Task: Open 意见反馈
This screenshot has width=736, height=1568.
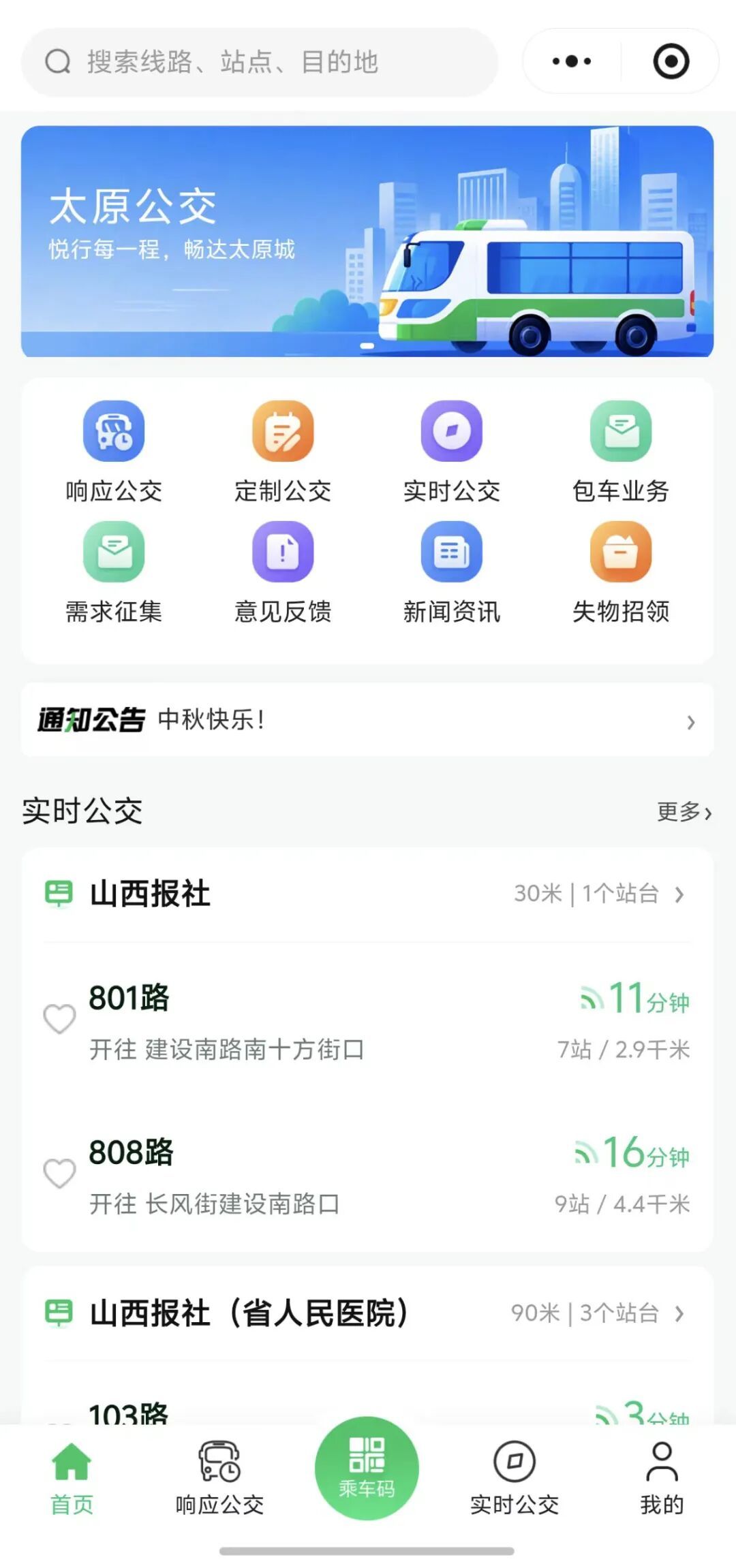Action: click(x=283, y=572)
